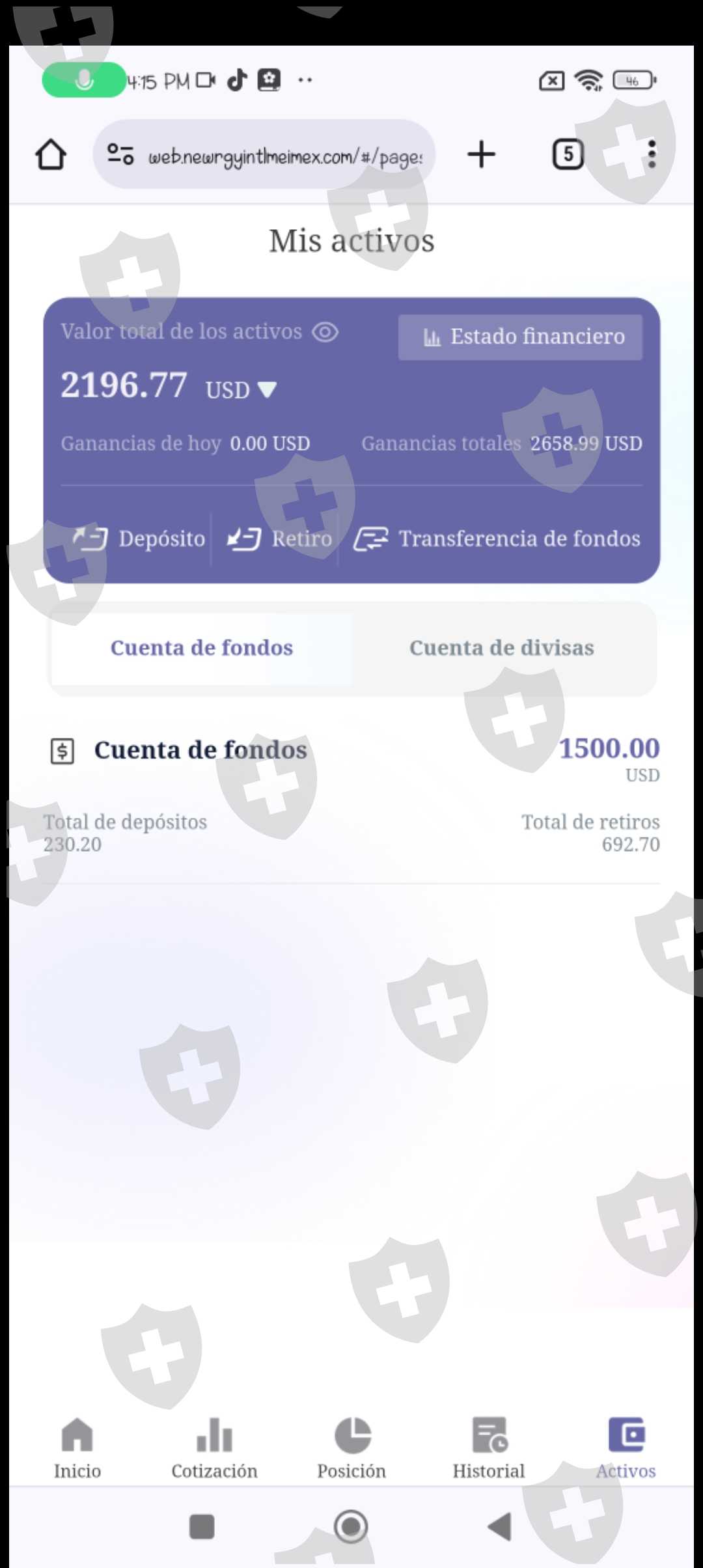Image resolution: width=703 pixels, height=1568 pixels.
Task: Open the browser overflow menu
Action: [652, 155]
